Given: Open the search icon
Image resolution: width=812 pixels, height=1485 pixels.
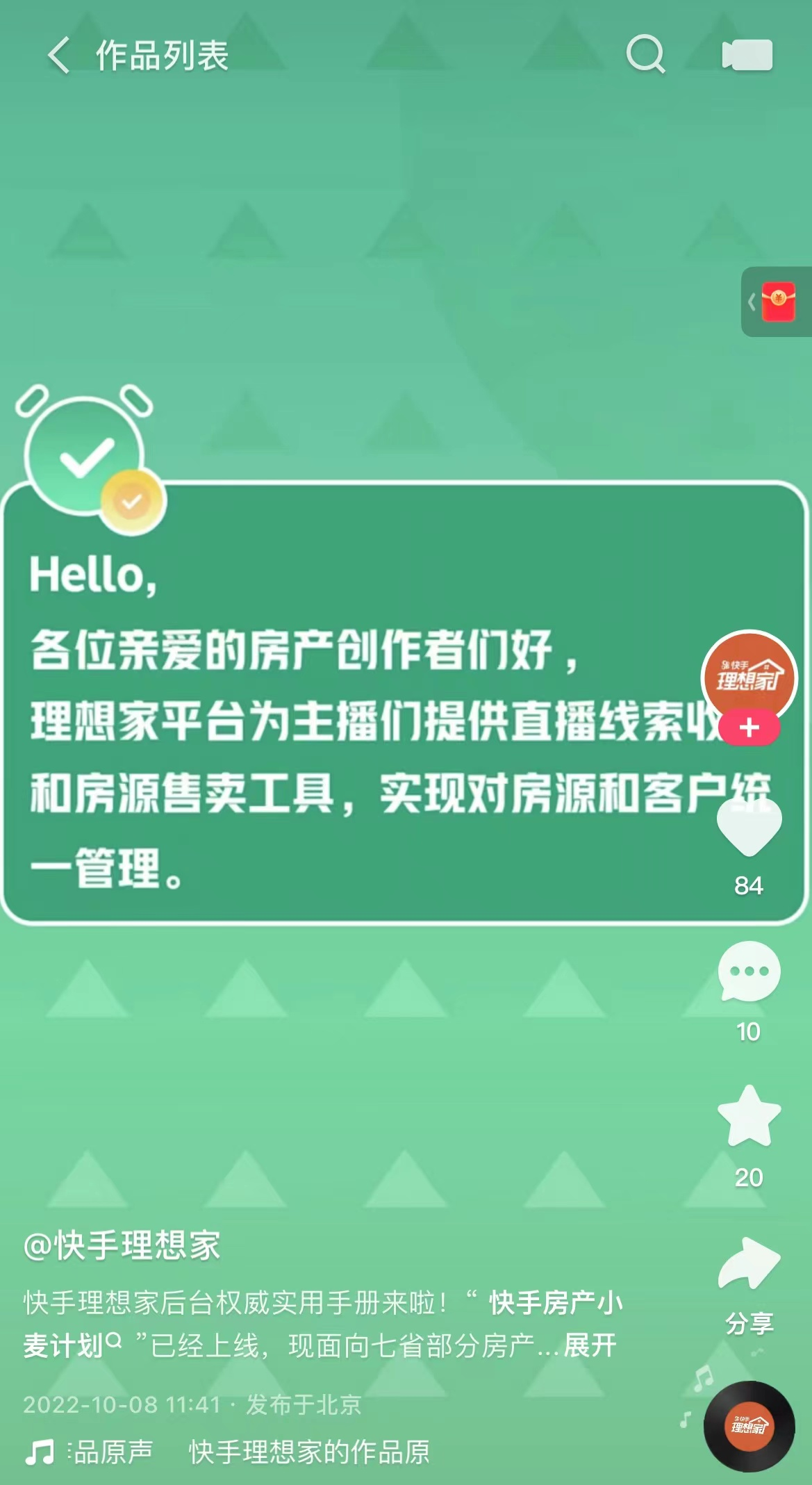Looking at the screenshot, I should pos(645,55).
